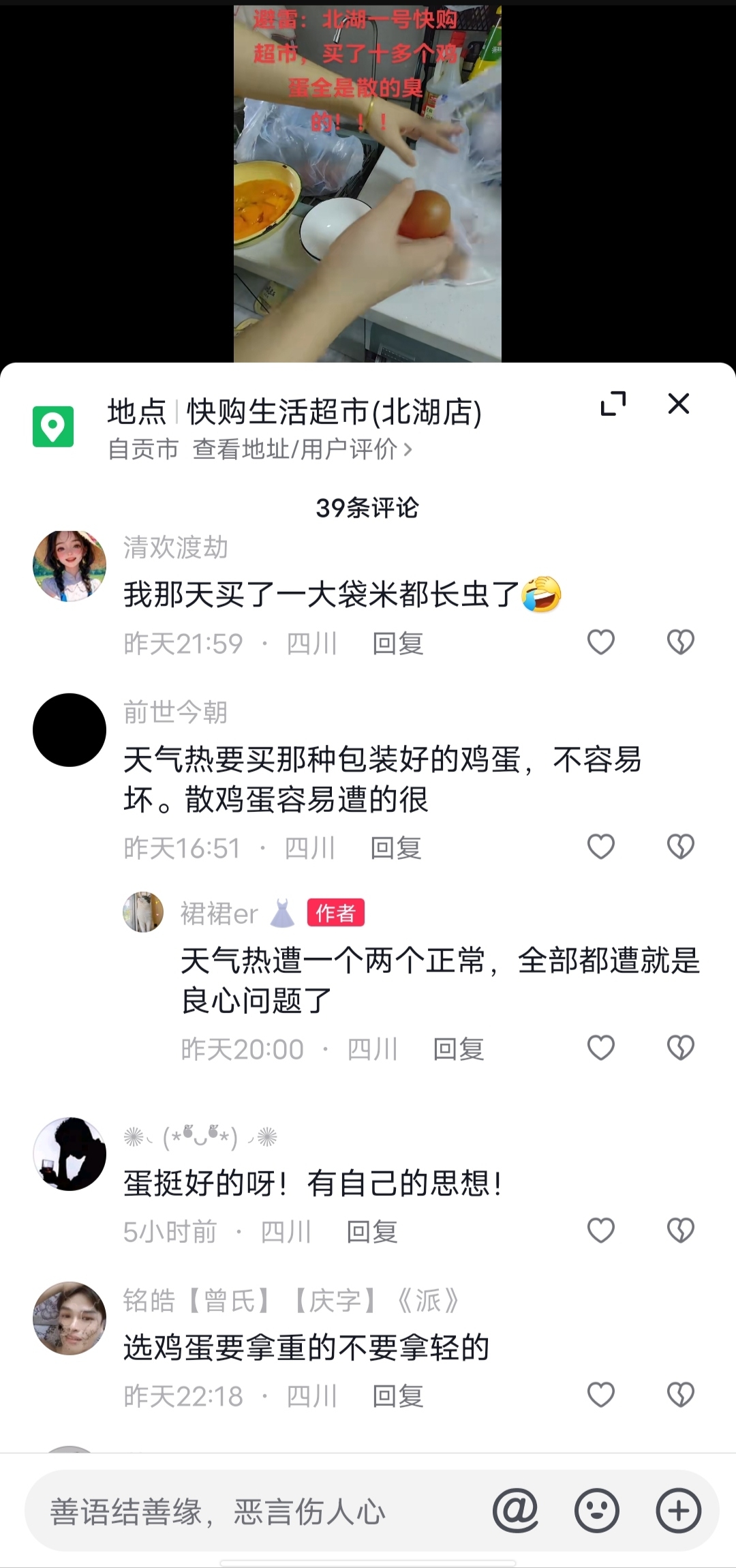Reply to 裙裙er's comment posted 昨天20:00
The height and width of the screenshot is (1568, 736).
(459, 1049)
